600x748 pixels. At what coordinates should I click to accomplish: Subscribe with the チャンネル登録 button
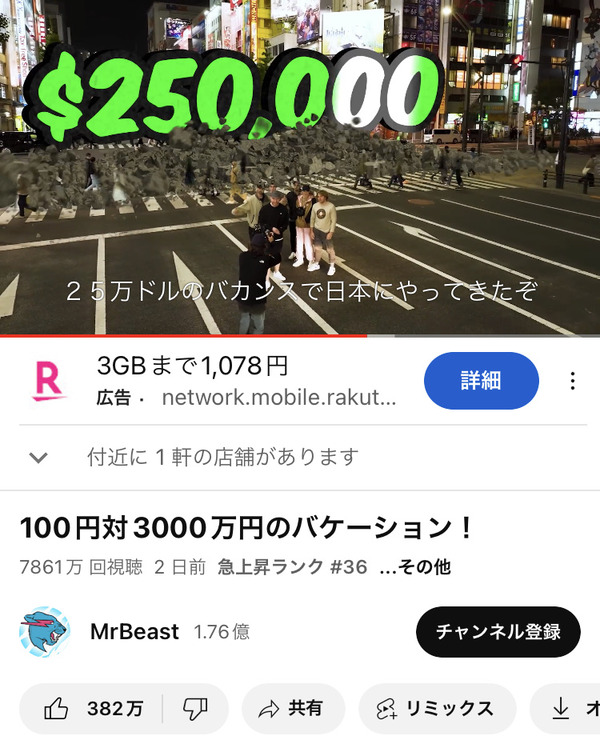(498, 632)
